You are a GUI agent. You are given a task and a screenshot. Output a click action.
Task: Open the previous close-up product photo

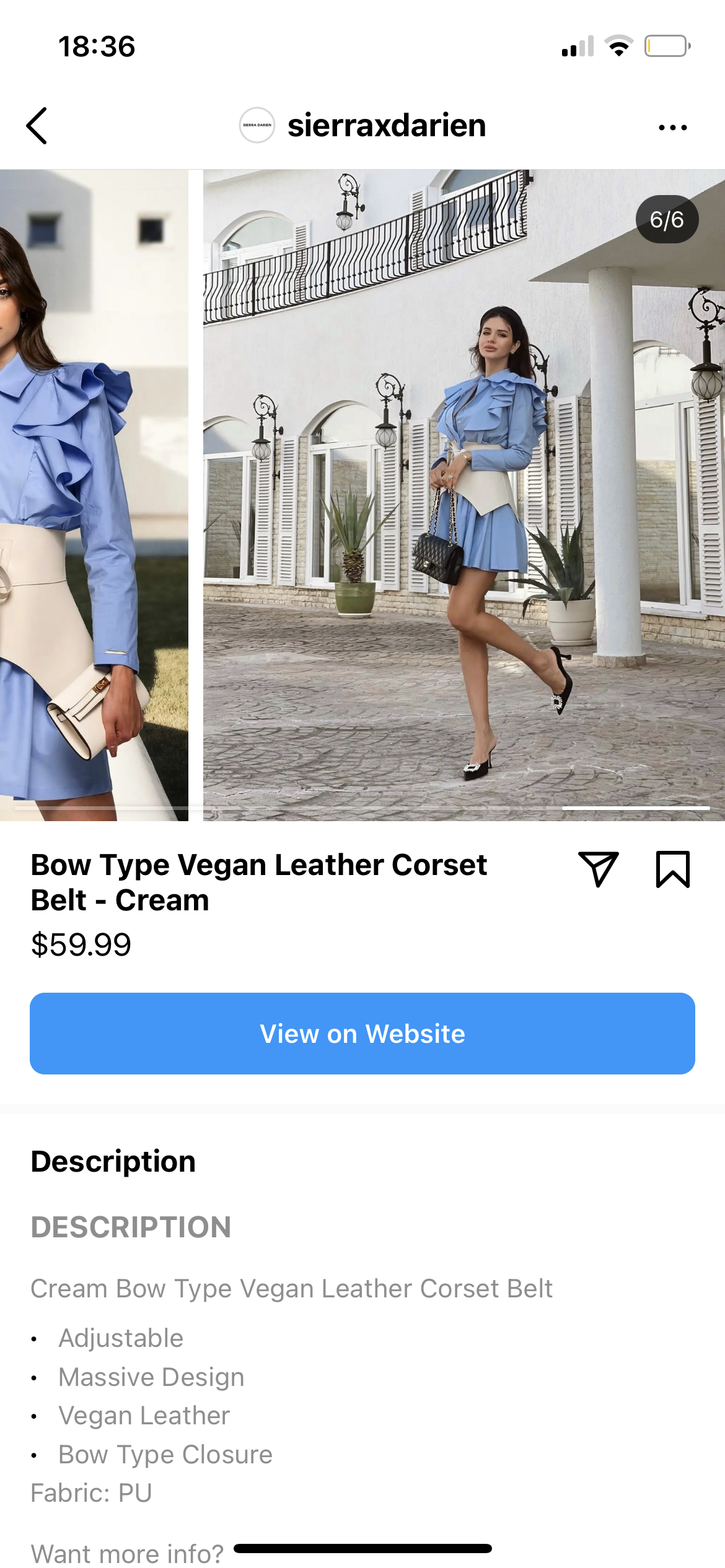tap(94, 495)
